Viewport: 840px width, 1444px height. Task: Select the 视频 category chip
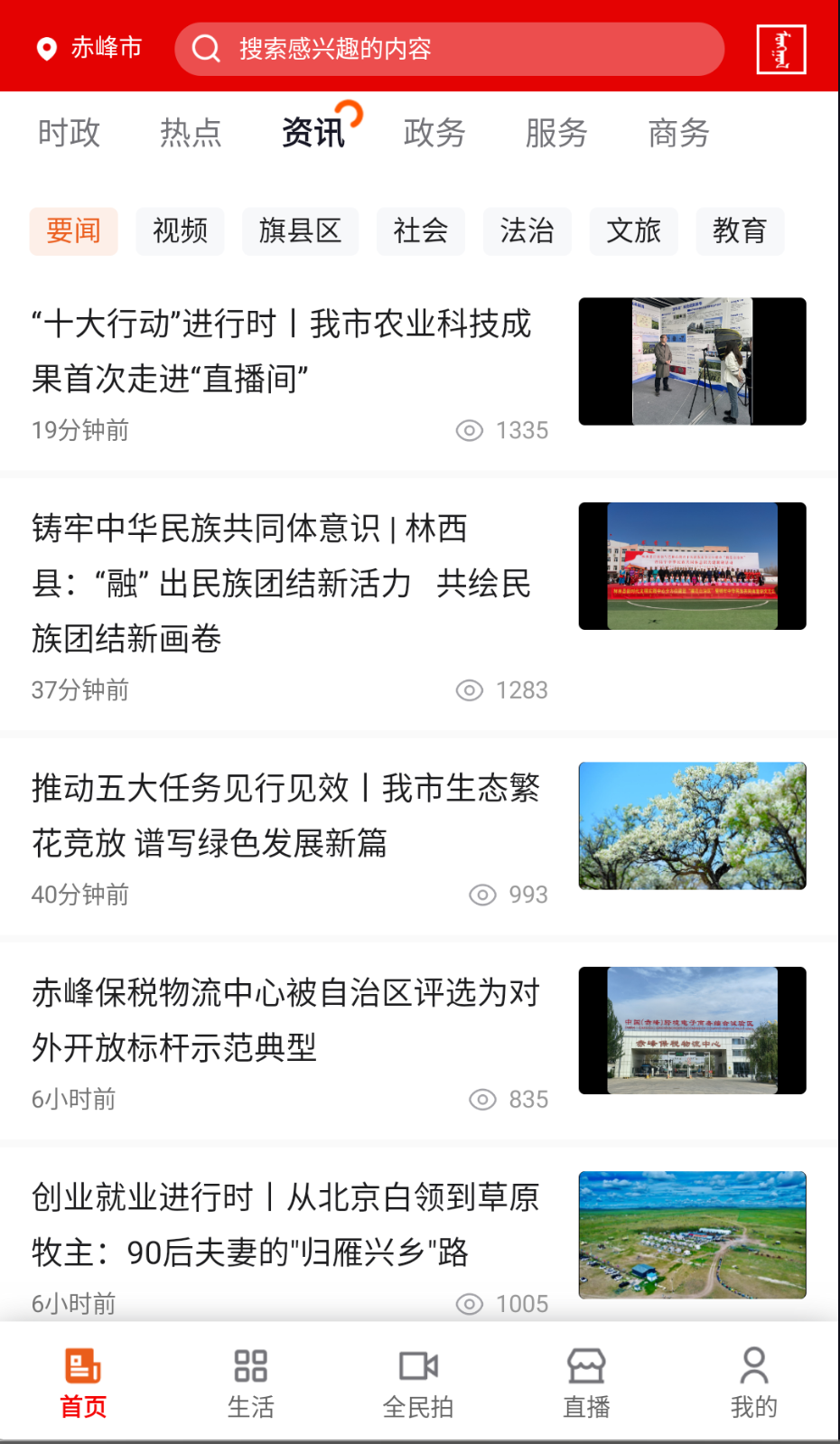tap(180, 231)
